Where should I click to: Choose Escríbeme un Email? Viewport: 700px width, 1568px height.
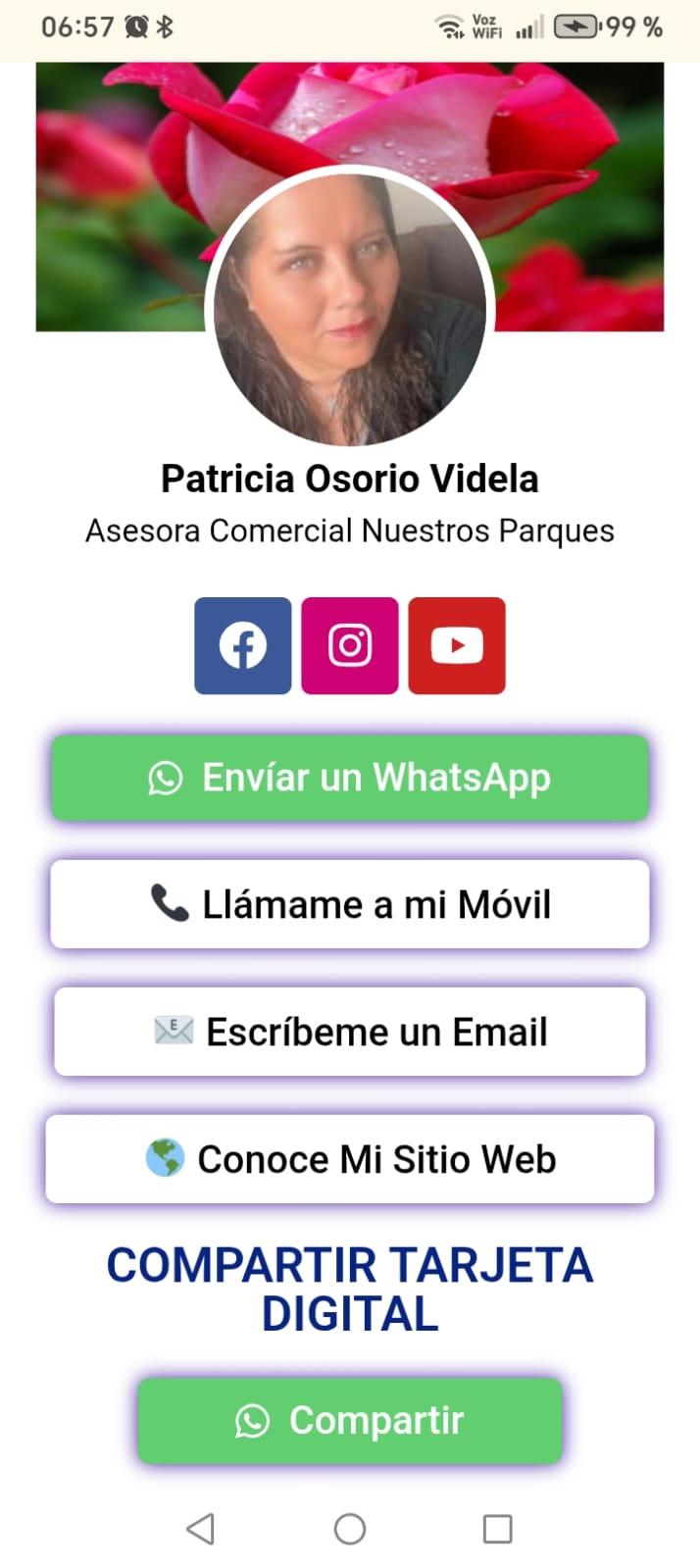click(350, 1032)
